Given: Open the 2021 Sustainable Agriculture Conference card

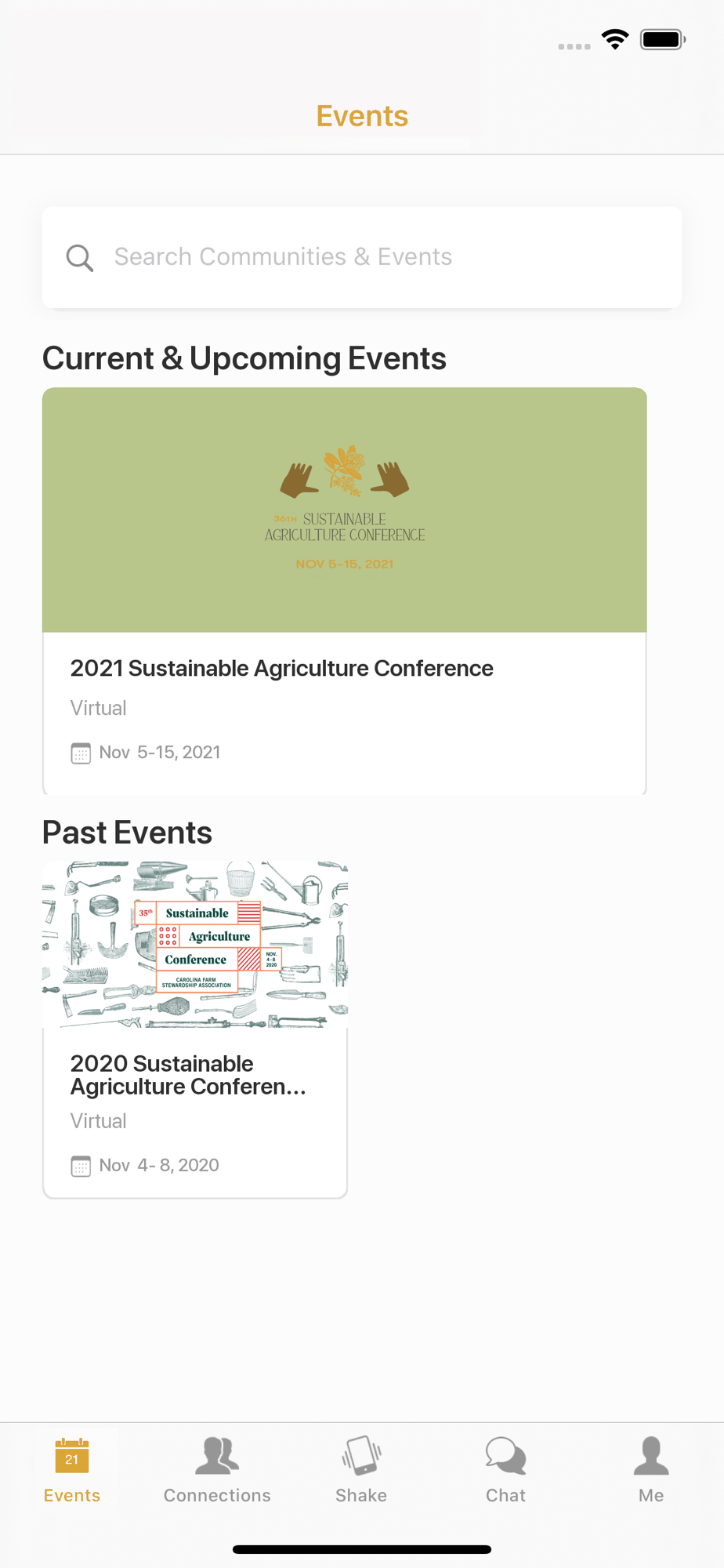Looking at the screenshot, I should [x=345, y=591].
